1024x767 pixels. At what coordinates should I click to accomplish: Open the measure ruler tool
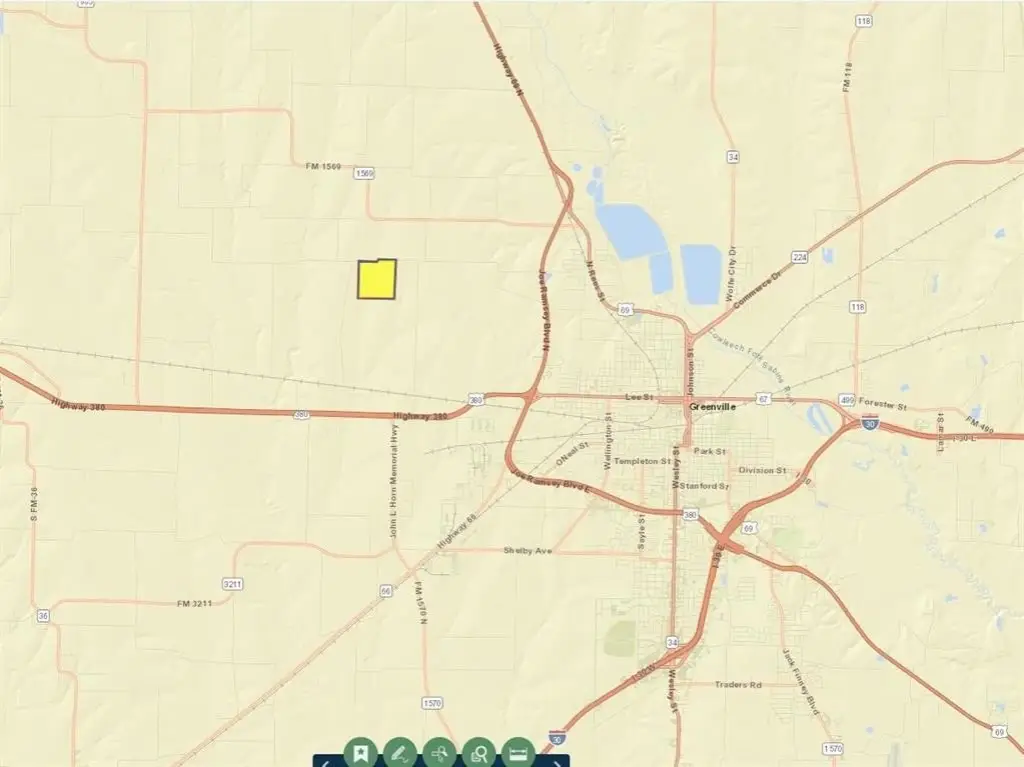518,753
